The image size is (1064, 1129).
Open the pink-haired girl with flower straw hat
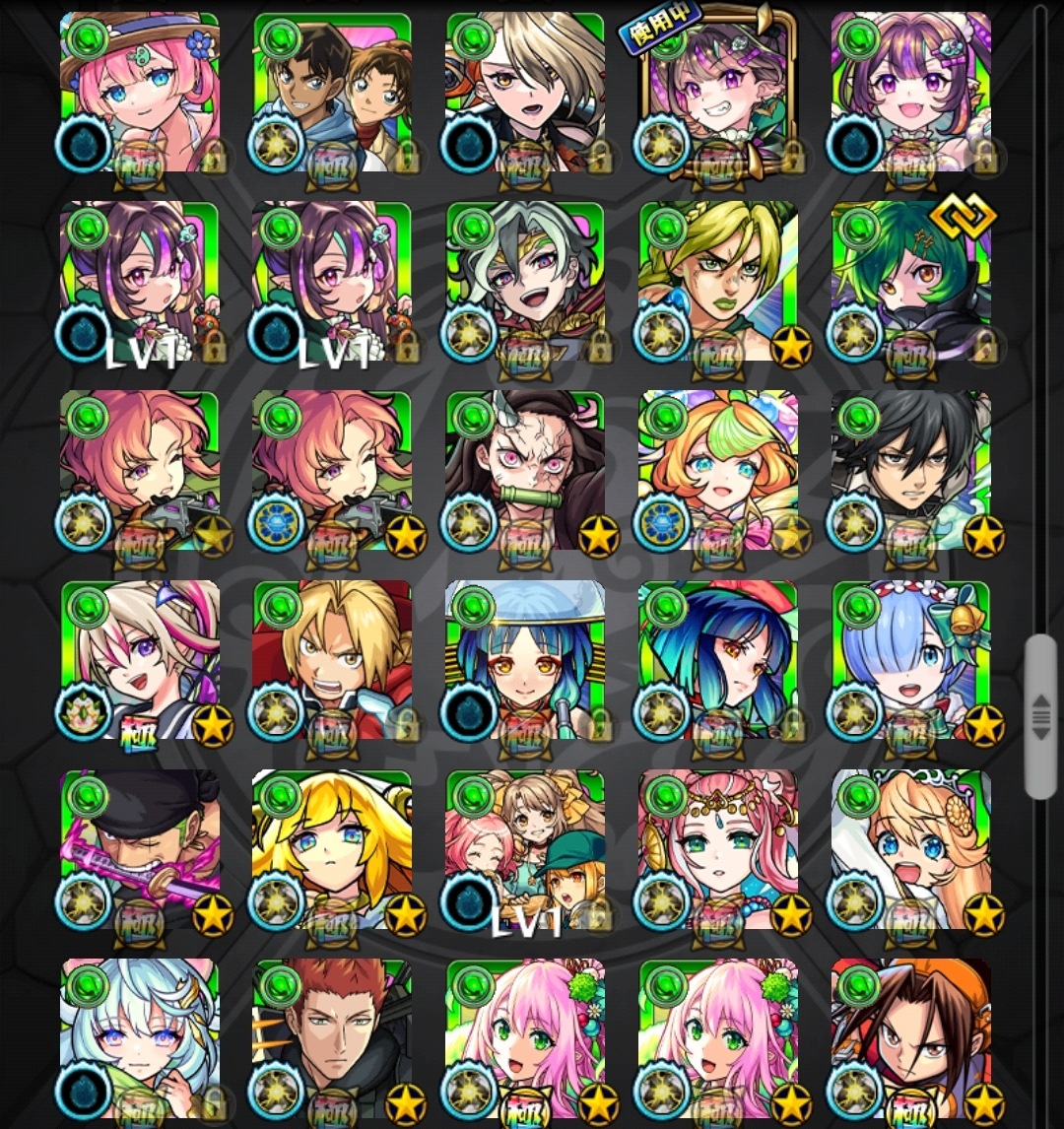point(140,93)
